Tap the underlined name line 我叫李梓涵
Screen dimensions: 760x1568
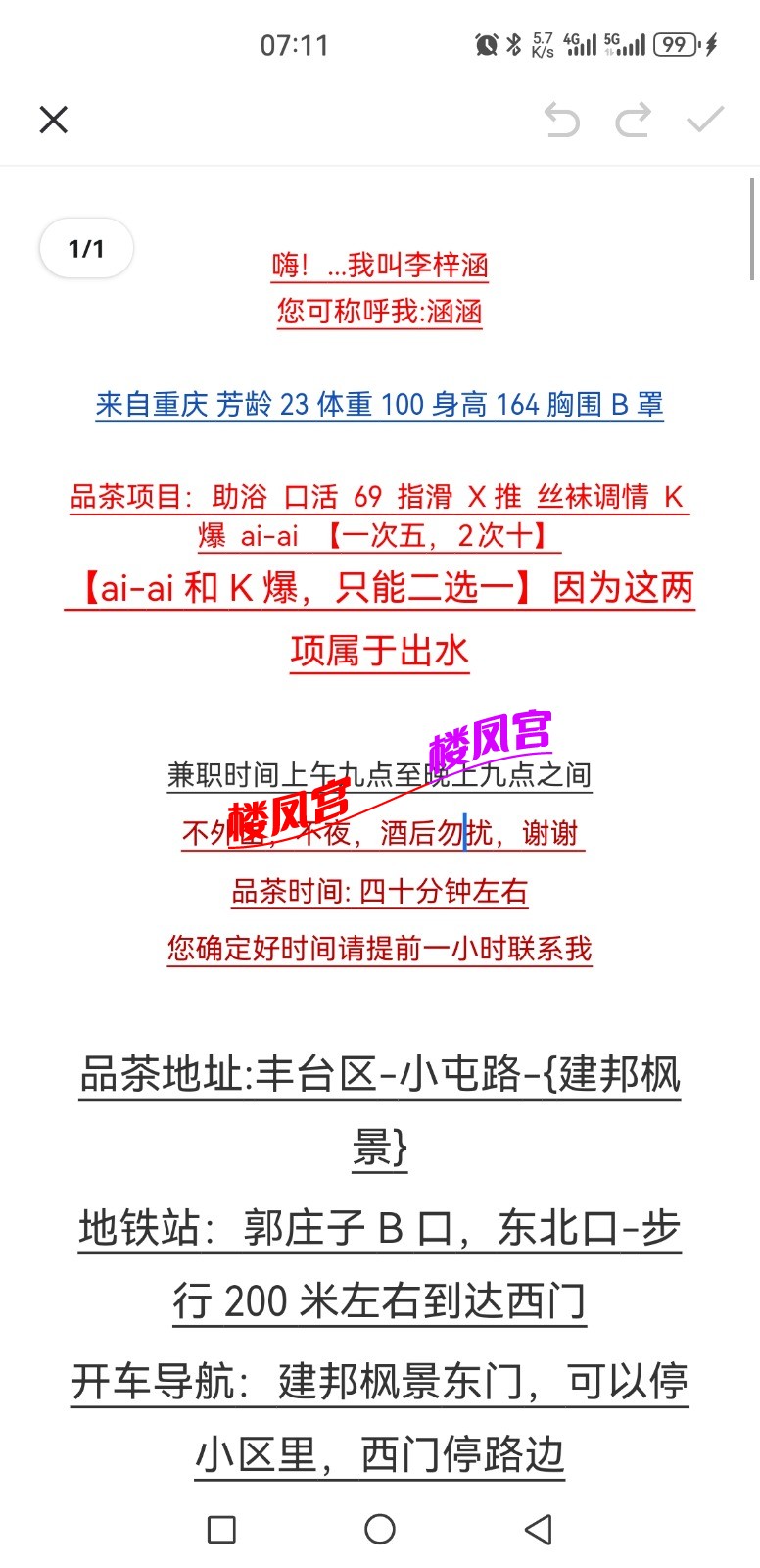(380, 266)
